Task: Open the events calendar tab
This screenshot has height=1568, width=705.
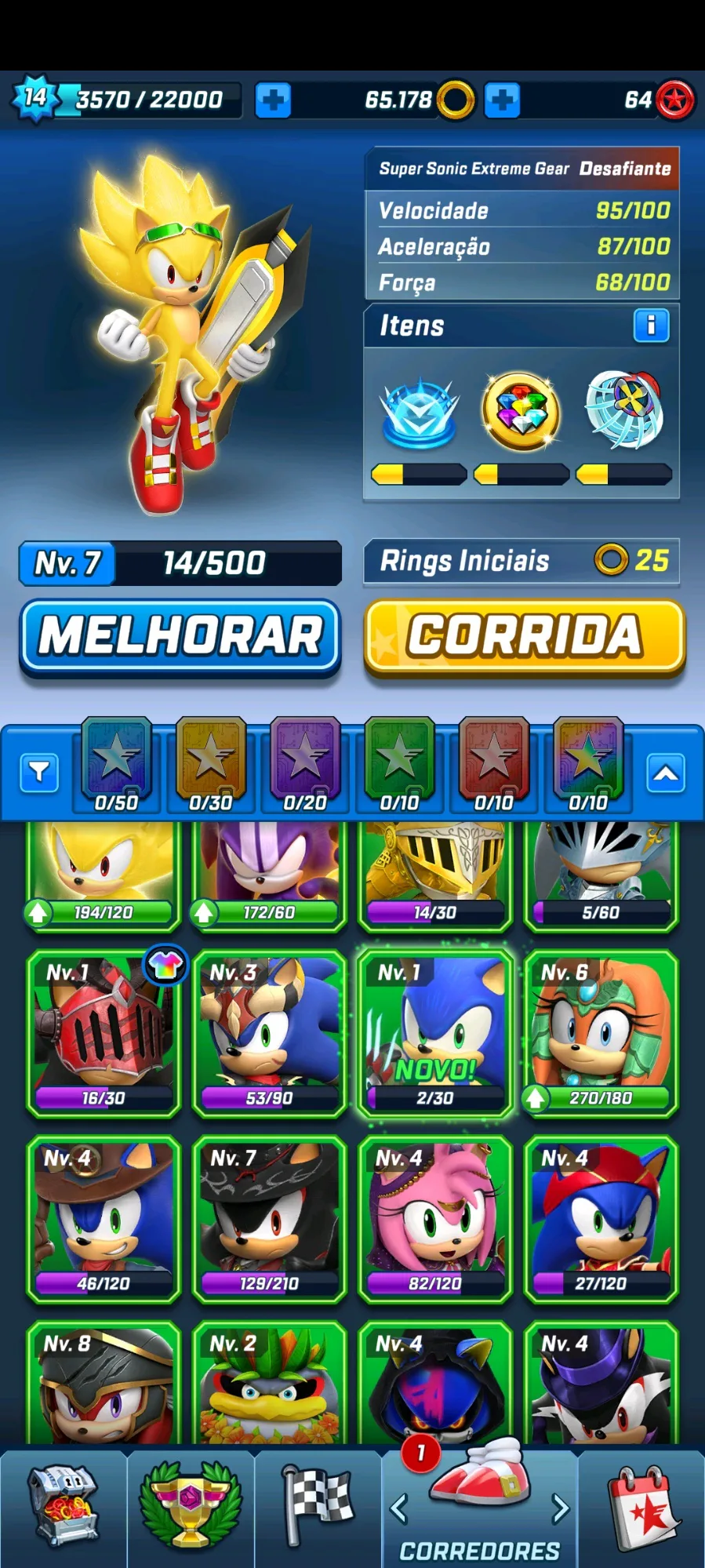Action: pyautogui.click(x=642, y=1508)
